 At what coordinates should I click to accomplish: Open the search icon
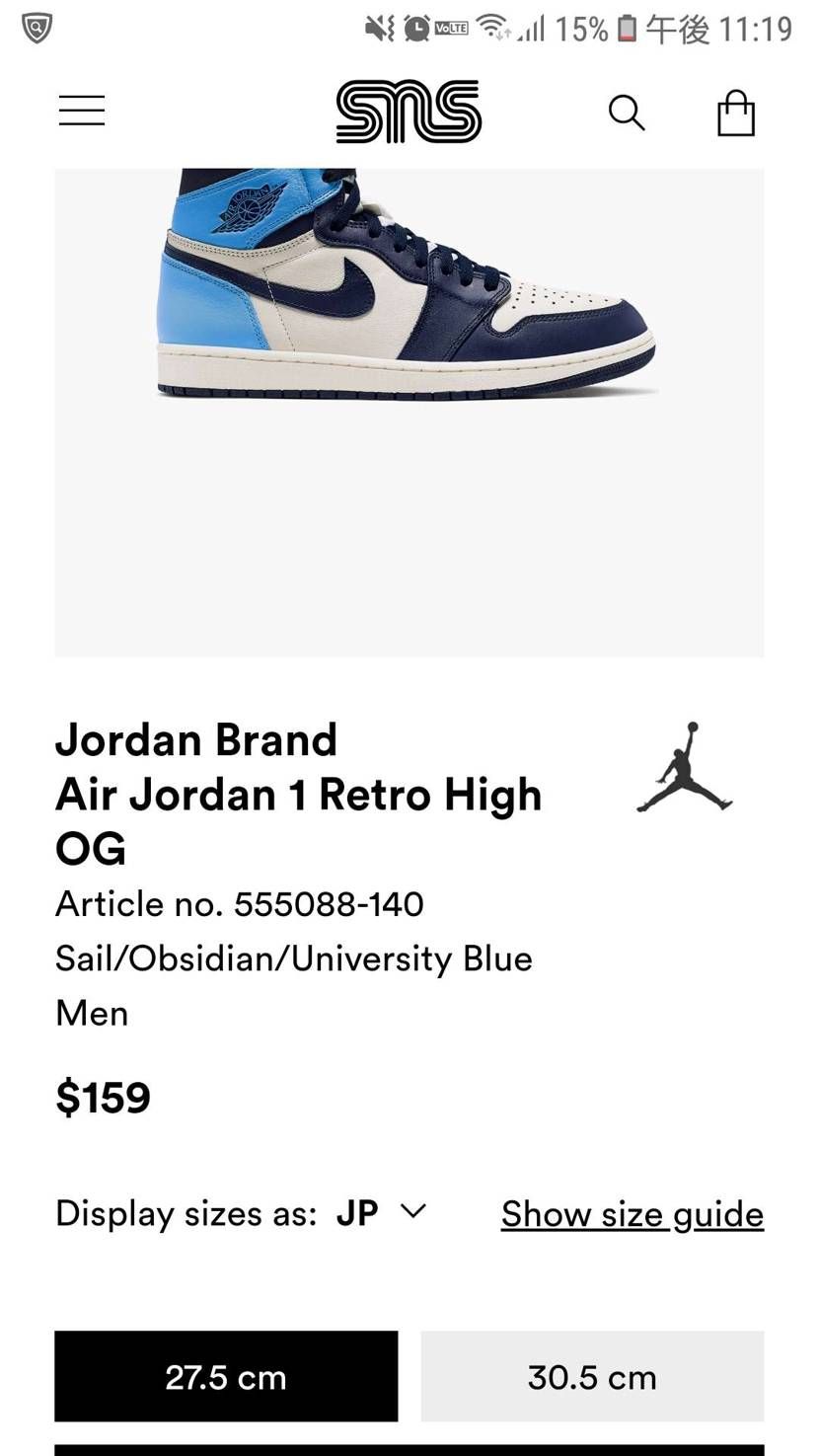coord(627,113)
